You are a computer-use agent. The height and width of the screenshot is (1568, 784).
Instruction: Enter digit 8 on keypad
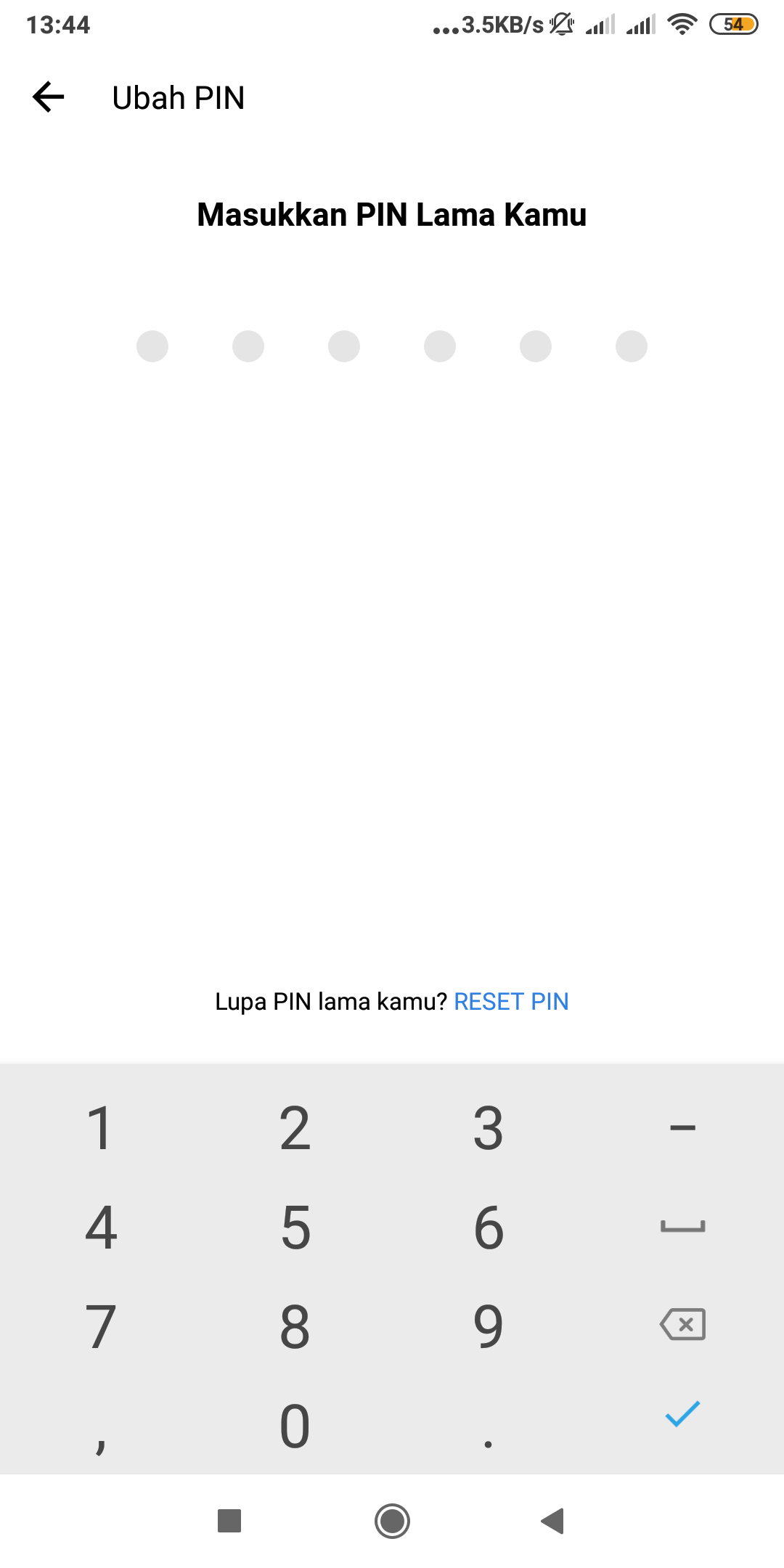point(295,1326)
